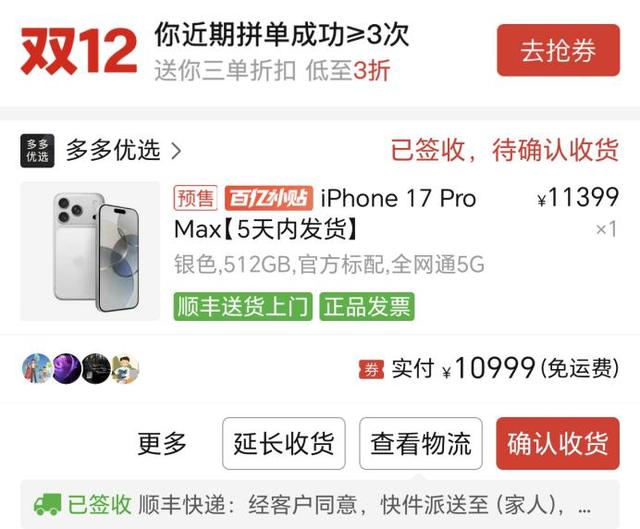Open the 多多优选 store page

(112, 151)
